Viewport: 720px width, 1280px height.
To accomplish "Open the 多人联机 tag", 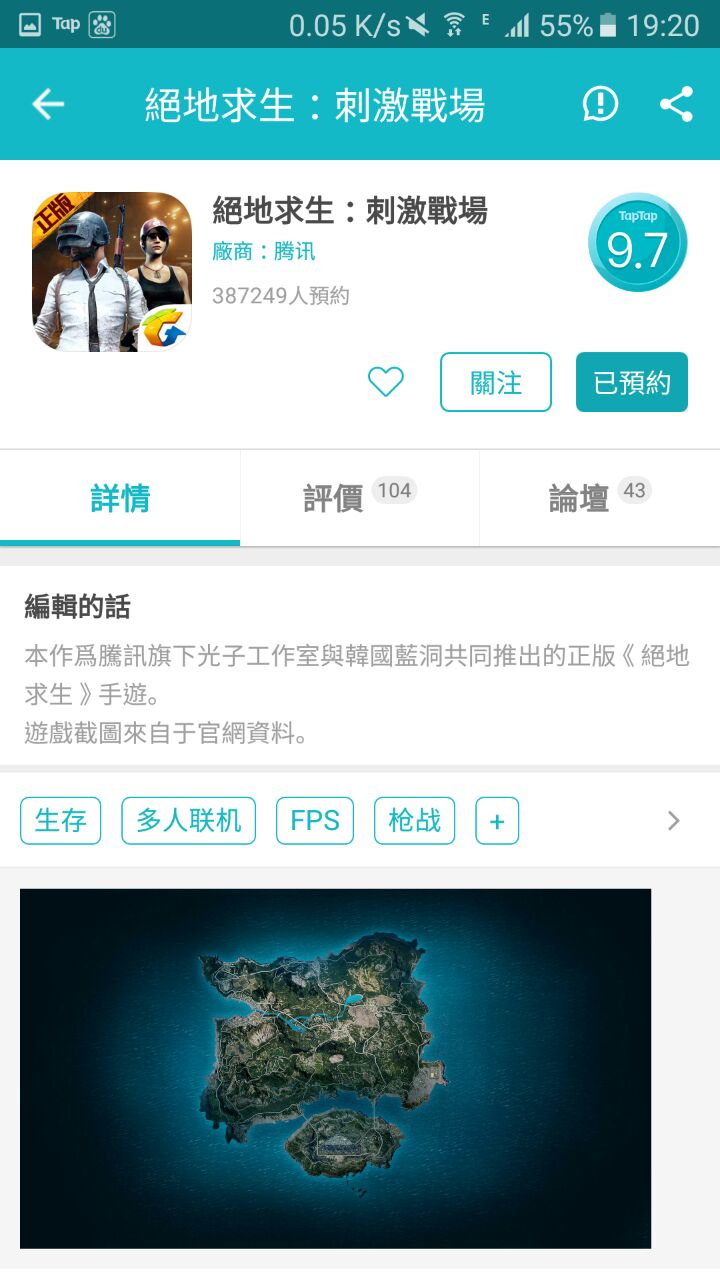I will pos(189,821).
